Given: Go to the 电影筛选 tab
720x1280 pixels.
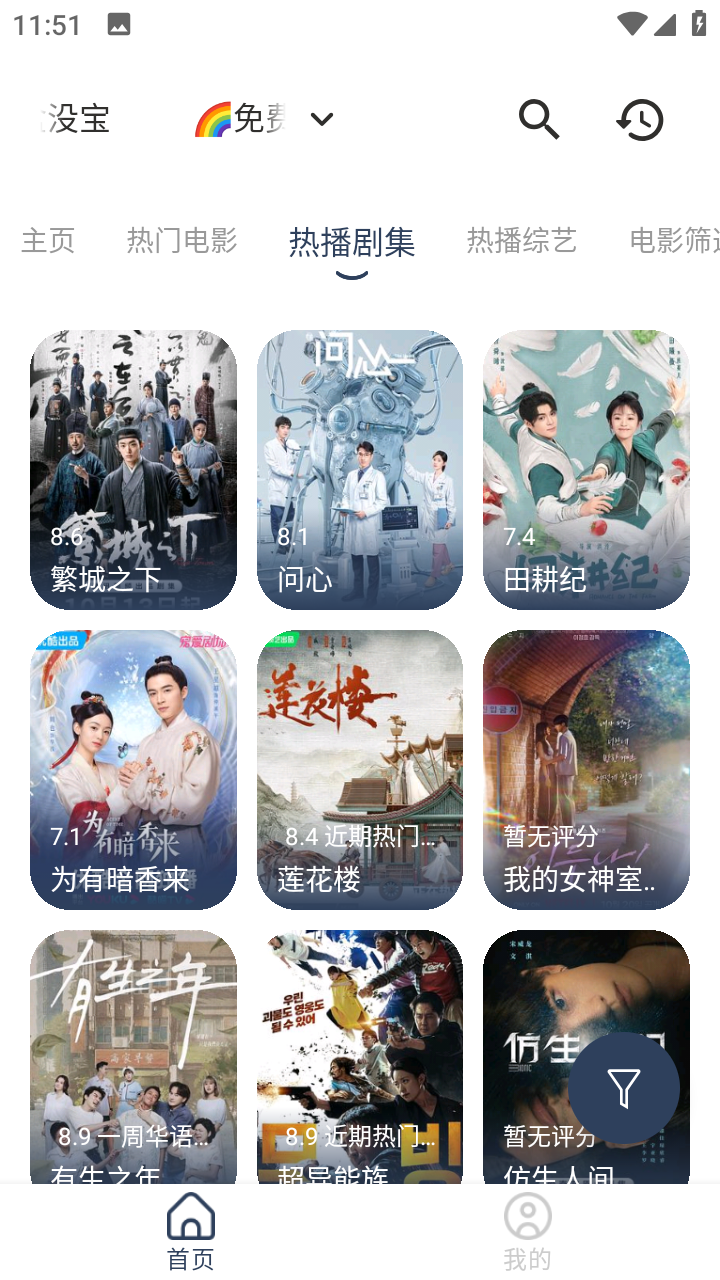Looking at the screenshot, I should pos(674,241).
